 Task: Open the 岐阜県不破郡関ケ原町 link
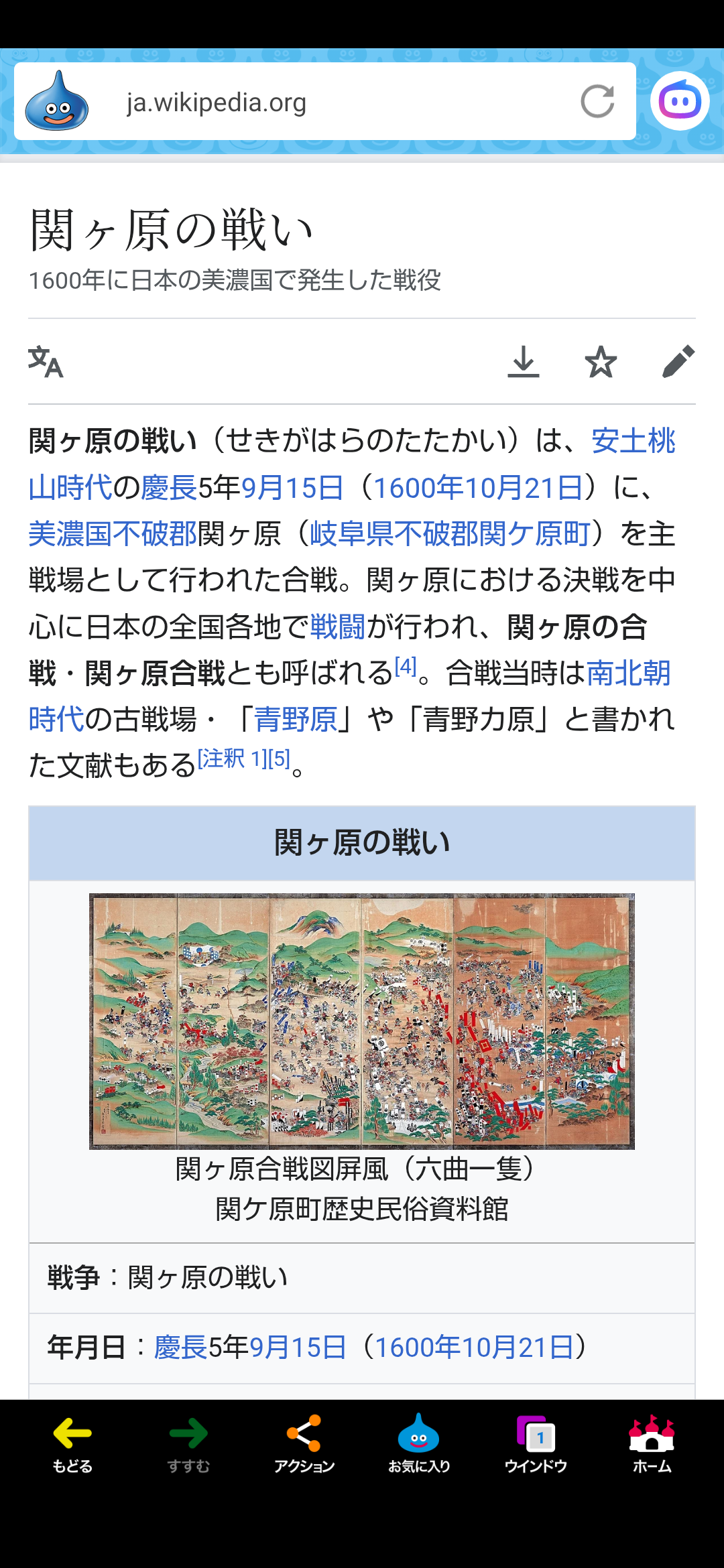(x=450, y=534)
